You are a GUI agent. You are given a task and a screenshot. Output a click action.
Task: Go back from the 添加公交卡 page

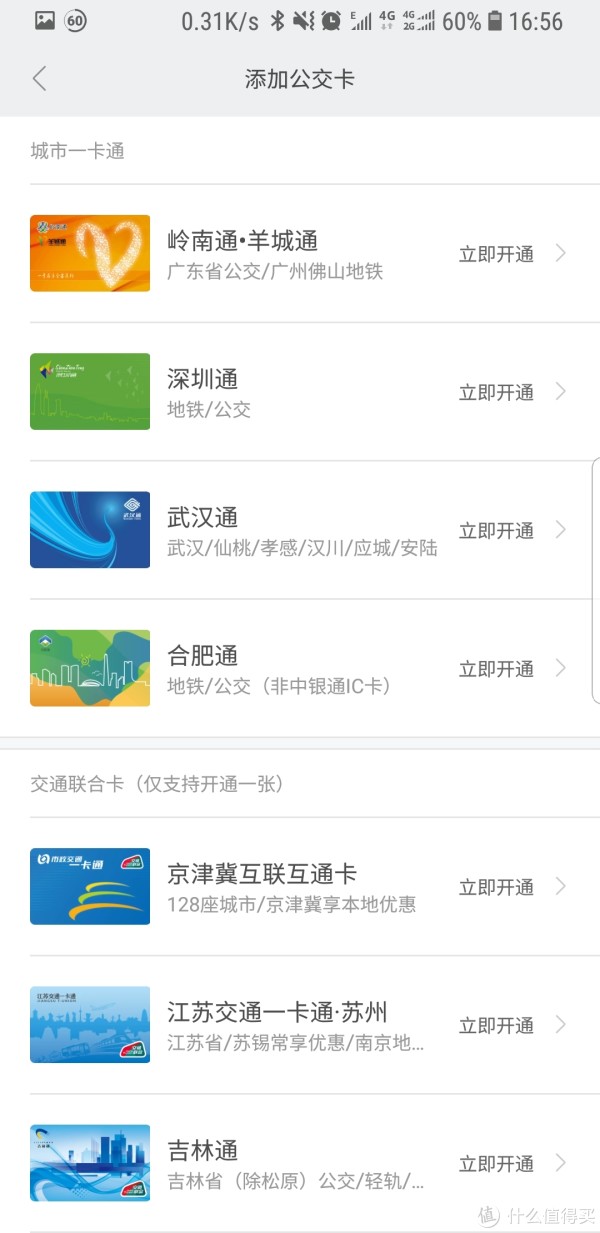click(39, 80)
